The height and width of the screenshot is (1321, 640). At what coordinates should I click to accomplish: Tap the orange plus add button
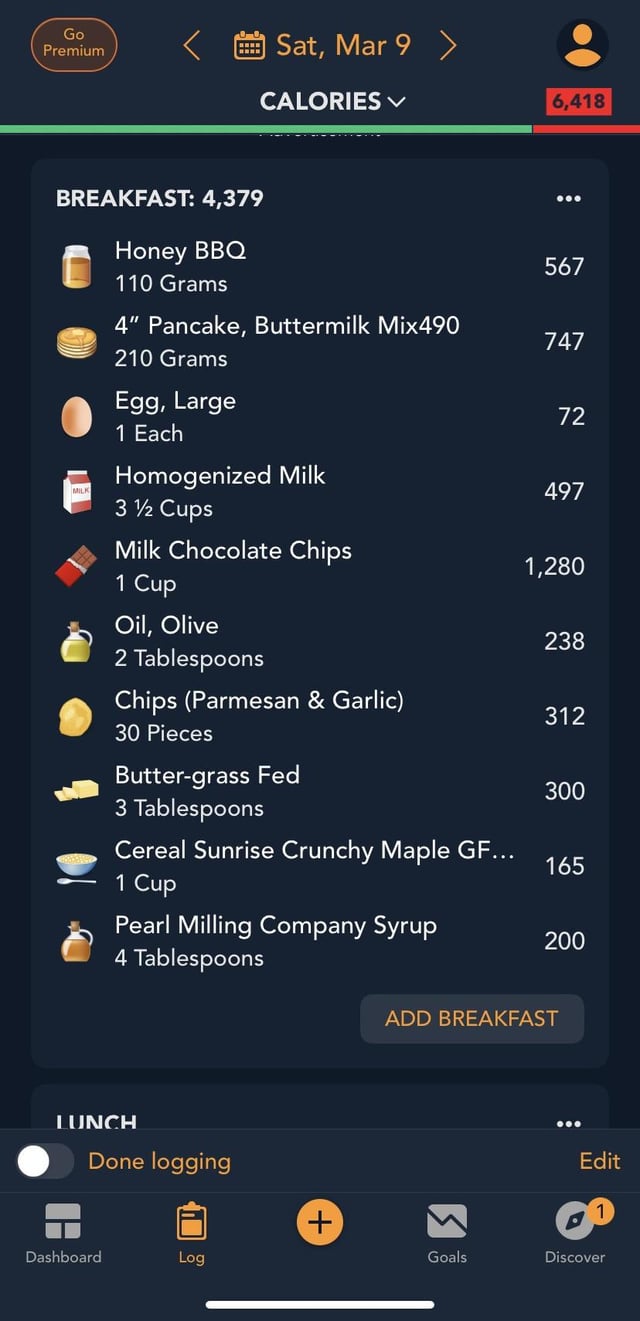coord(320,1222)
